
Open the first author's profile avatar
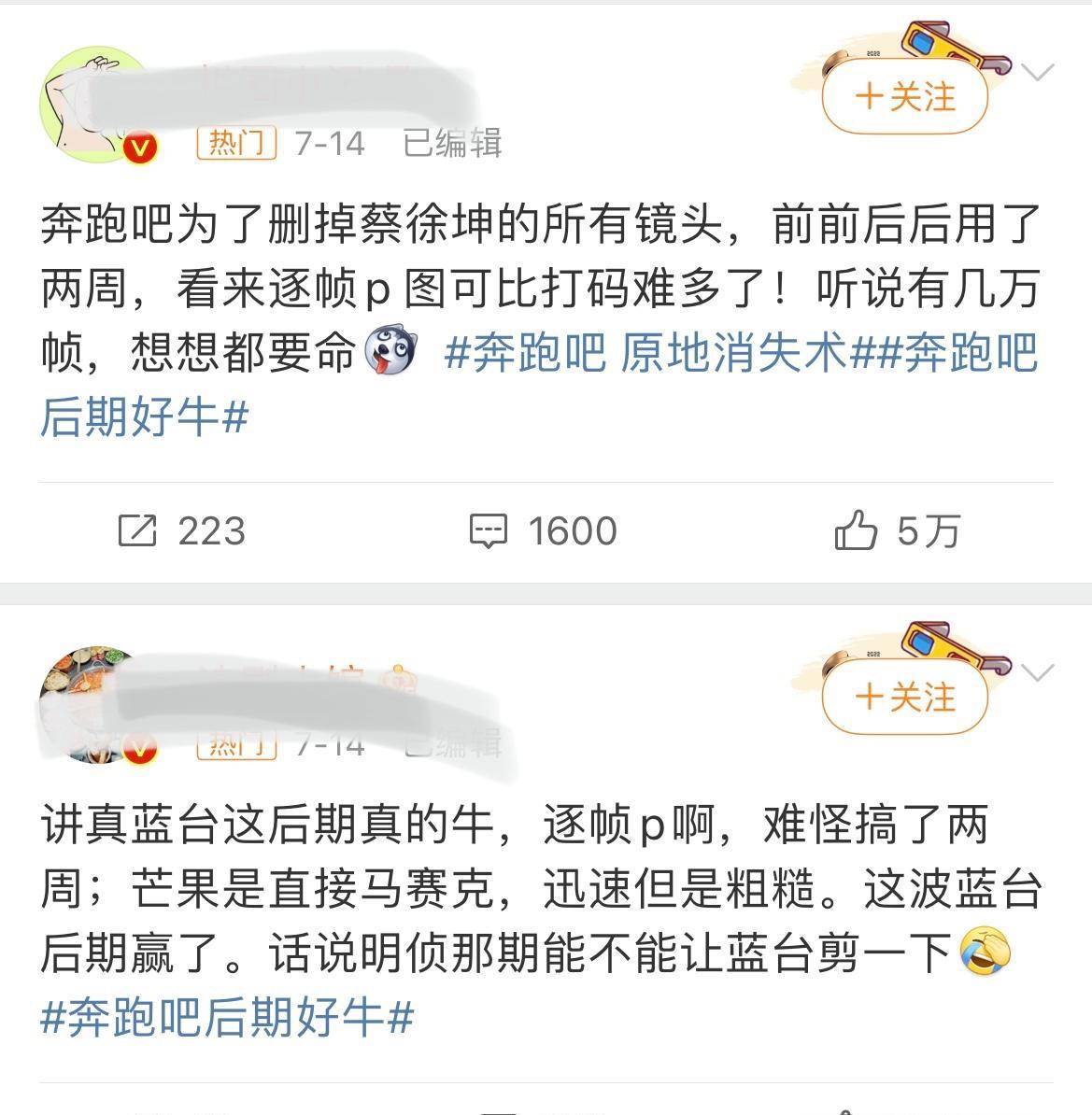(93, 103)
